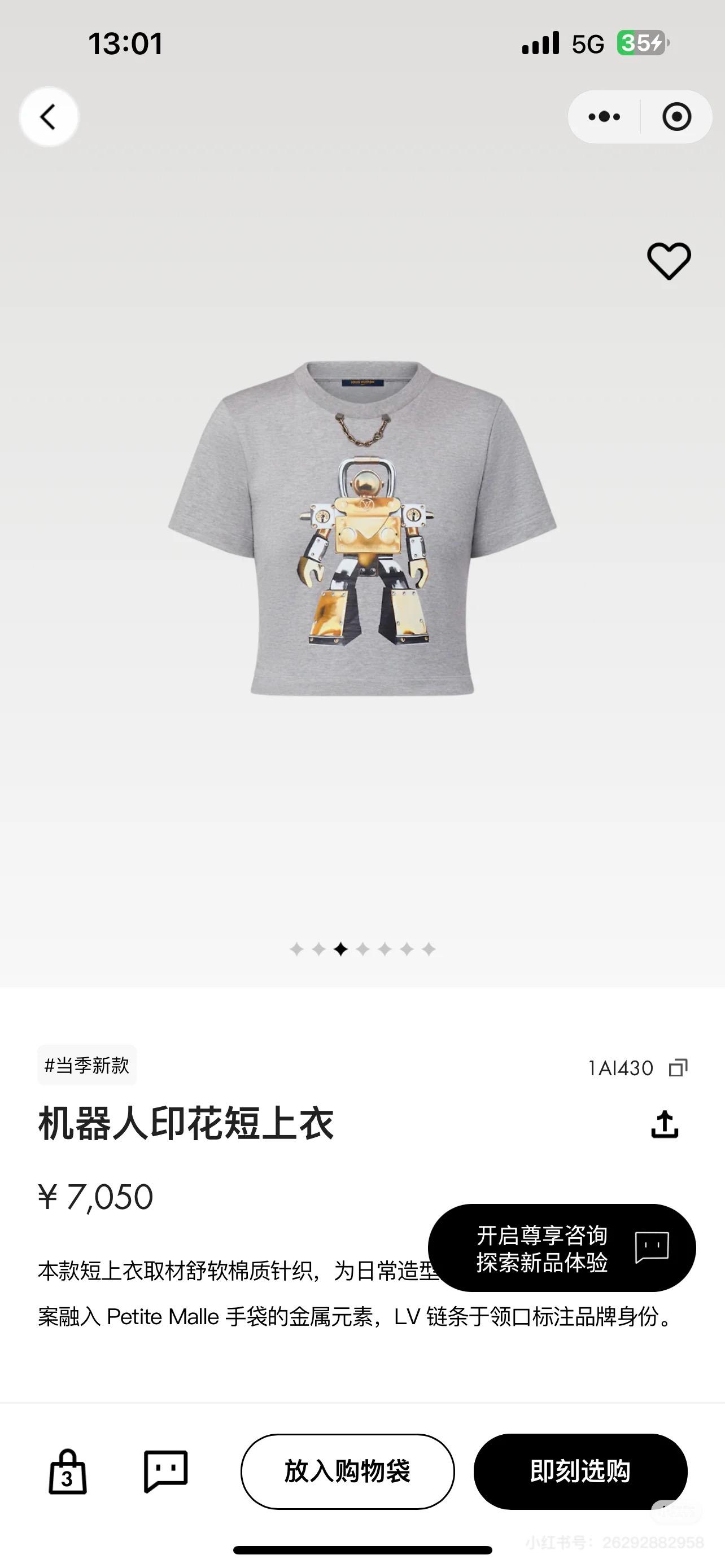Viewport: 725px width, 1568px height.
Task: Add the robot print top to favorites
Action: point(669,261)
